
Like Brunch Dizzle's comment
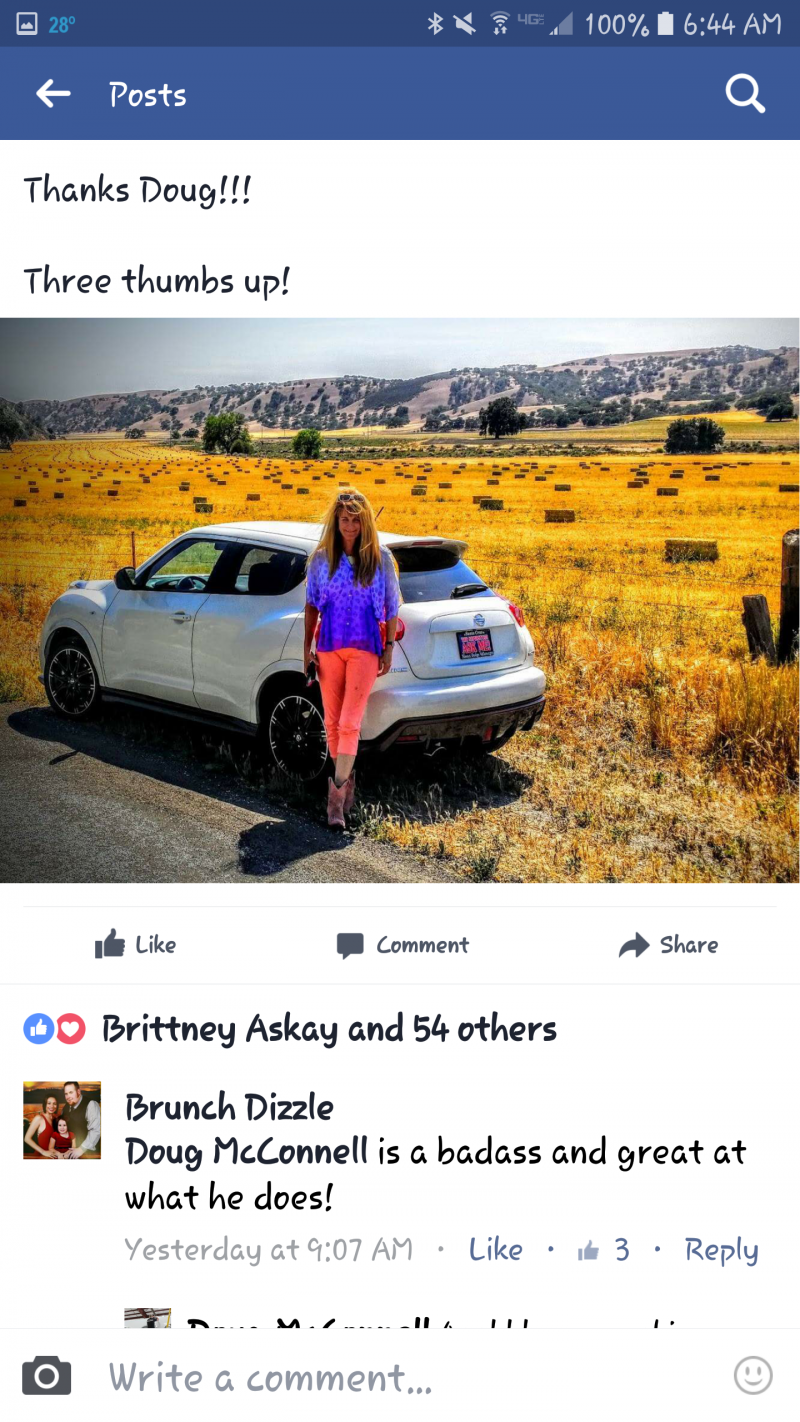495,1250
